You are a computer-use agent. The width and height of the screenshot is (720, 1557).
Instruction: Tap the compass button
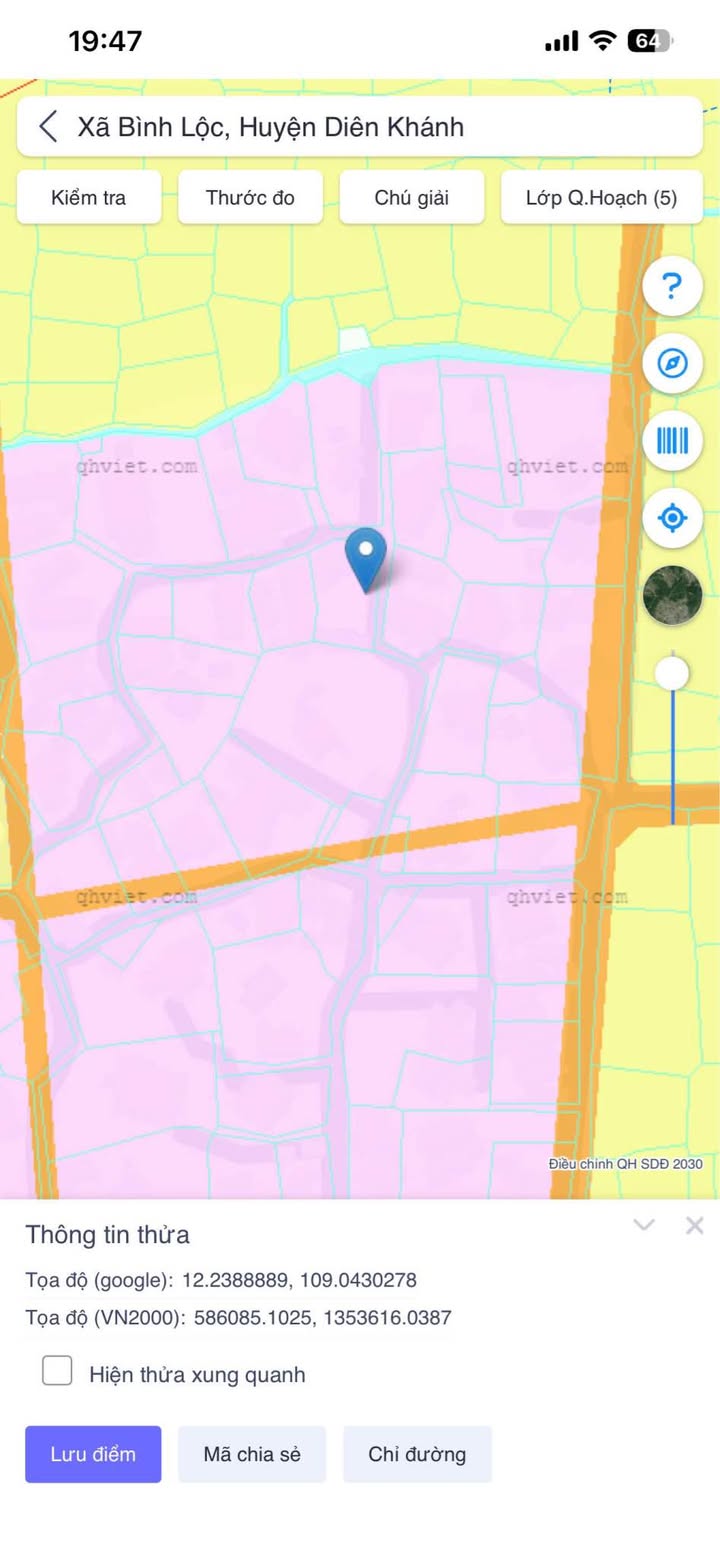[x=672, y=363]
